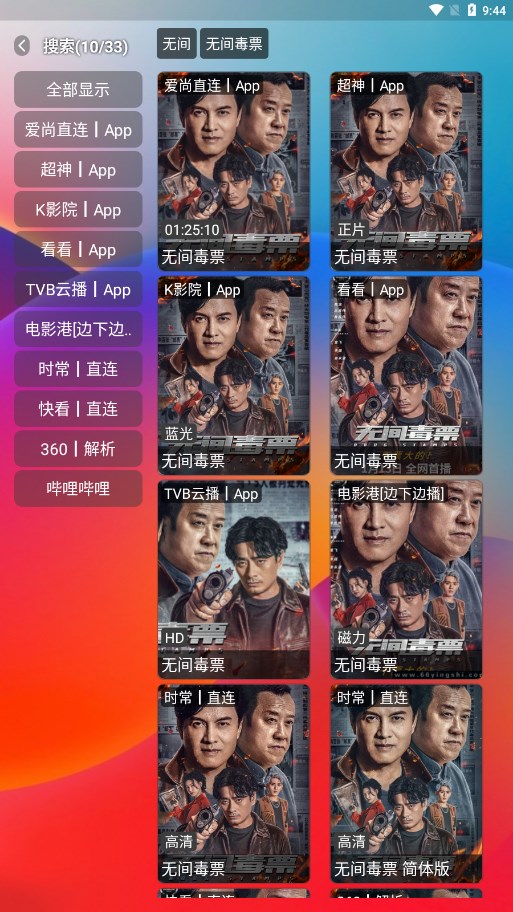The width and height of the screenshot is (513, 912).
Task: Open 无间毒票 from 爱尚直连 showing 01:25:10
Action: coord(234,171)
